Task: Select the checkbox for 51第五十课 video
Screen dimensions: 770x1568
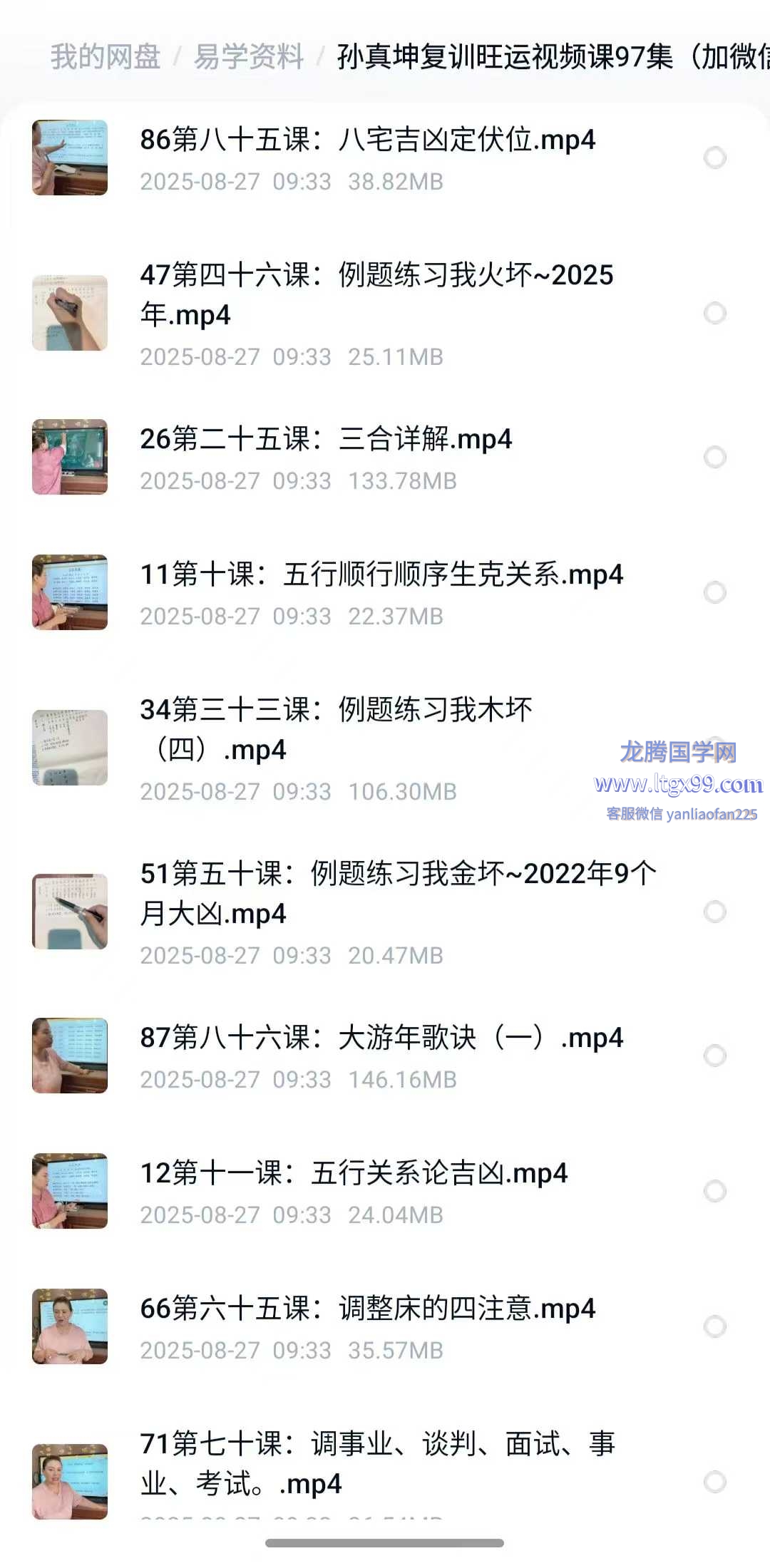Action: pyautogui.click(x=714, y=912)
